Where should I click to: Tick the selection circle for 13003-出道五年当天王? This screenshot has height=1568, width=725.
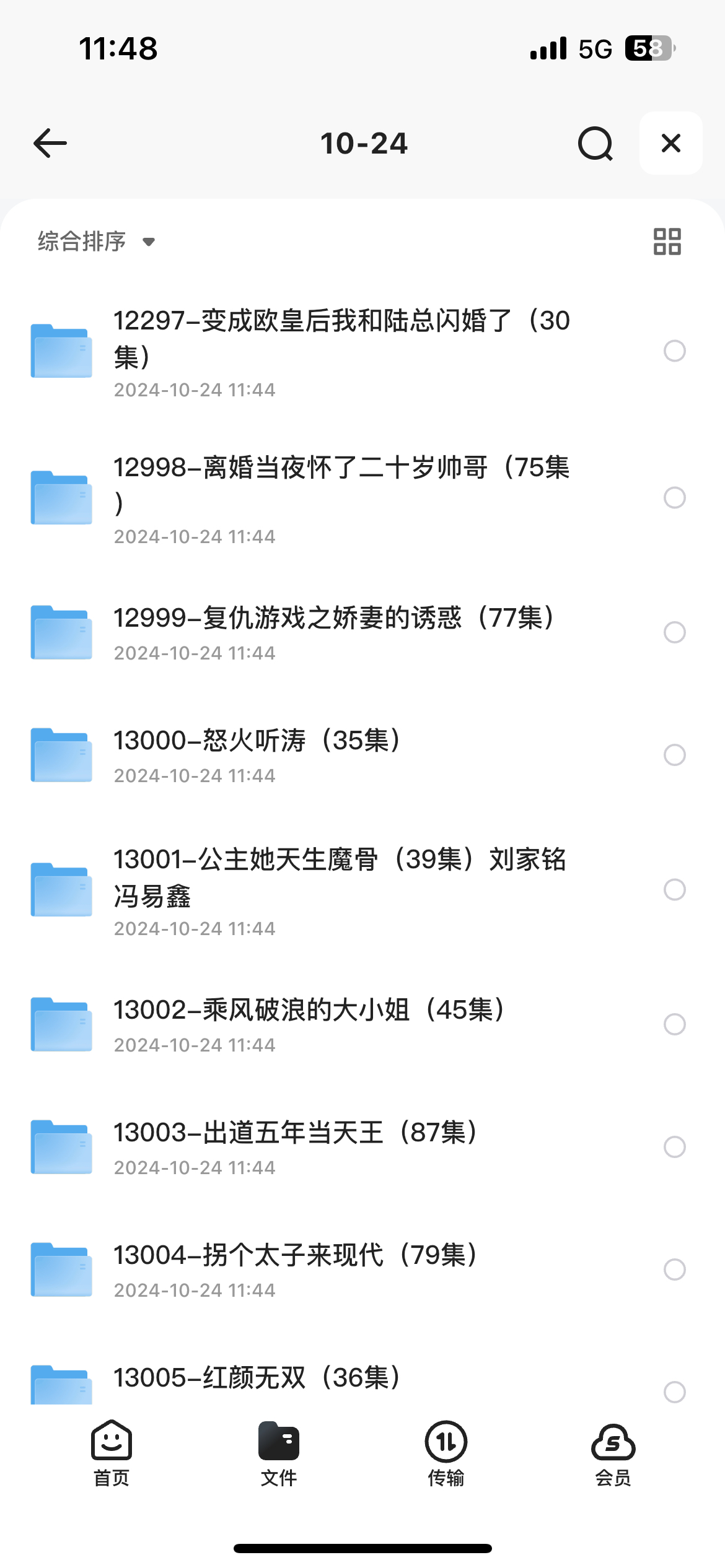point(674,1147)
